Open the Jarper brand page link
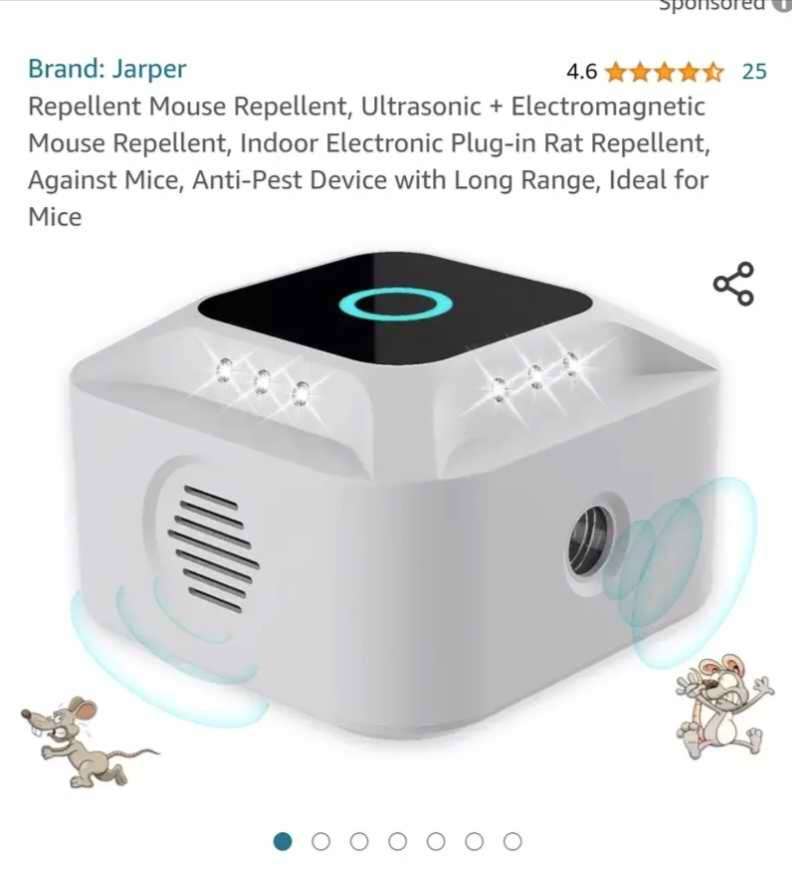Viewport: 792px width, 872px height. pyautogui.click(x=107, y=70)
